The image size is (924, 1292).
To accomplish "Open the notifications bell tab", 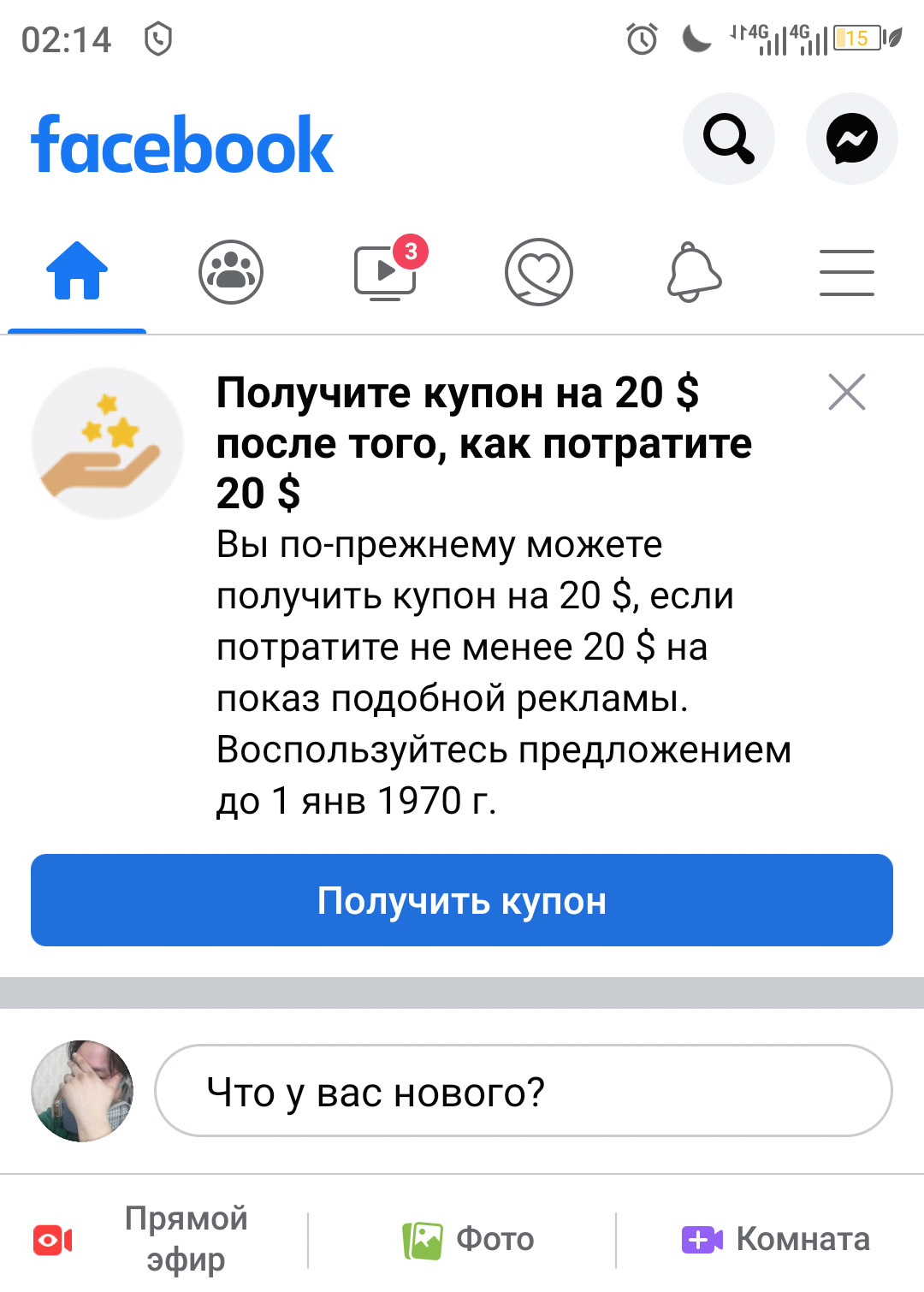I will [x=694, y=272].
